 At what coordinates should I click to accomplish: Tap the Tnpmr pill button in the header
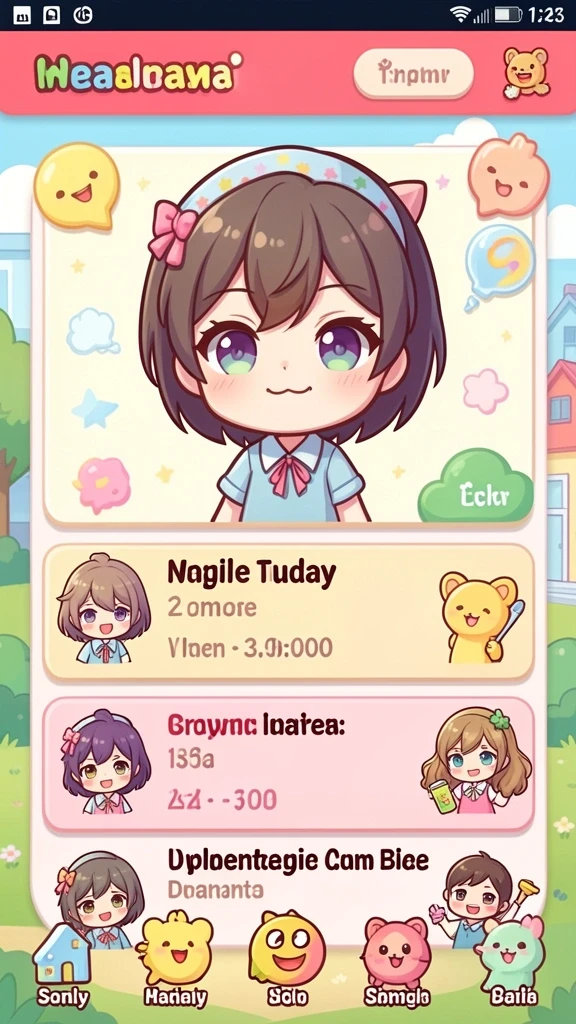coord(413,74)
